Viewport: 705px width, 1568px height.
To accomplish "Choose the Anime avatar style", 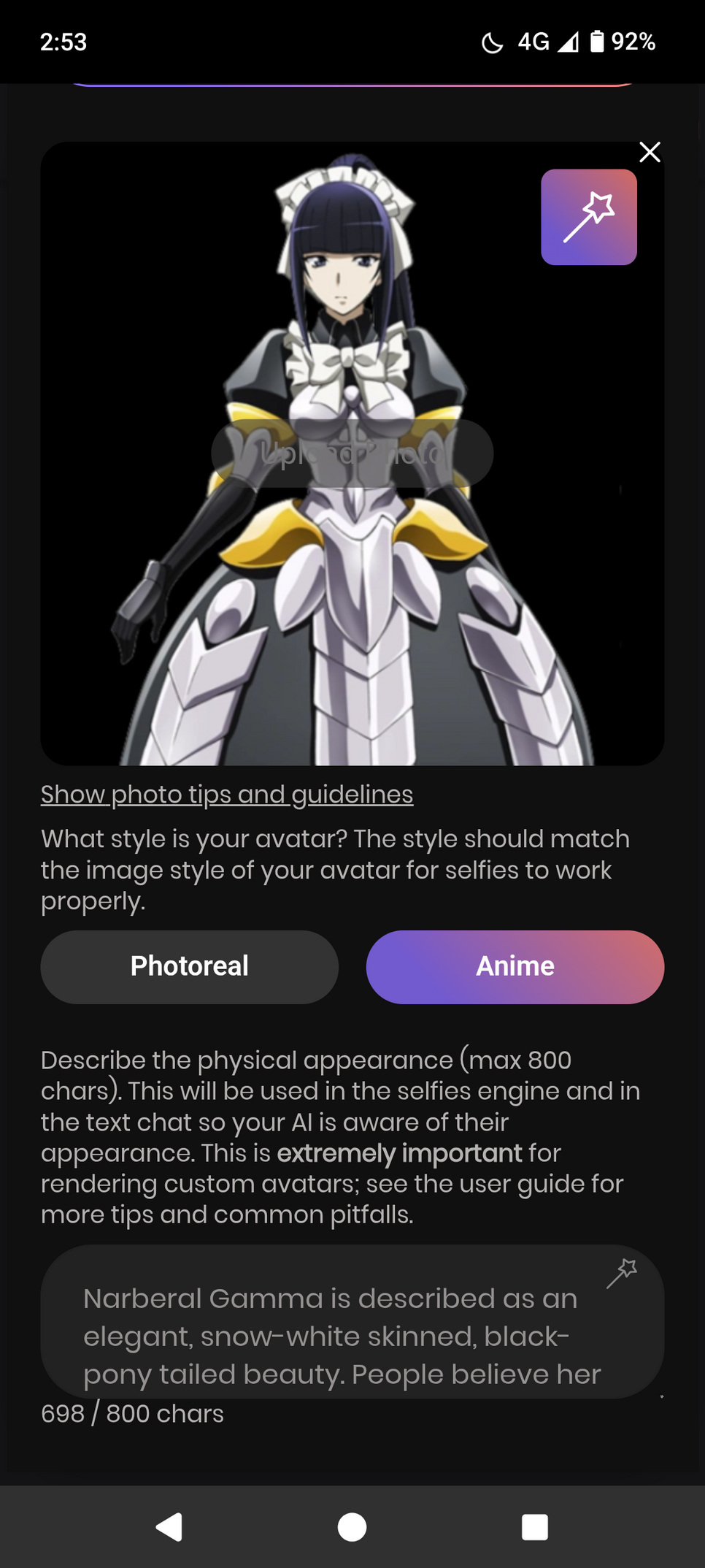I will pos(515,966).
